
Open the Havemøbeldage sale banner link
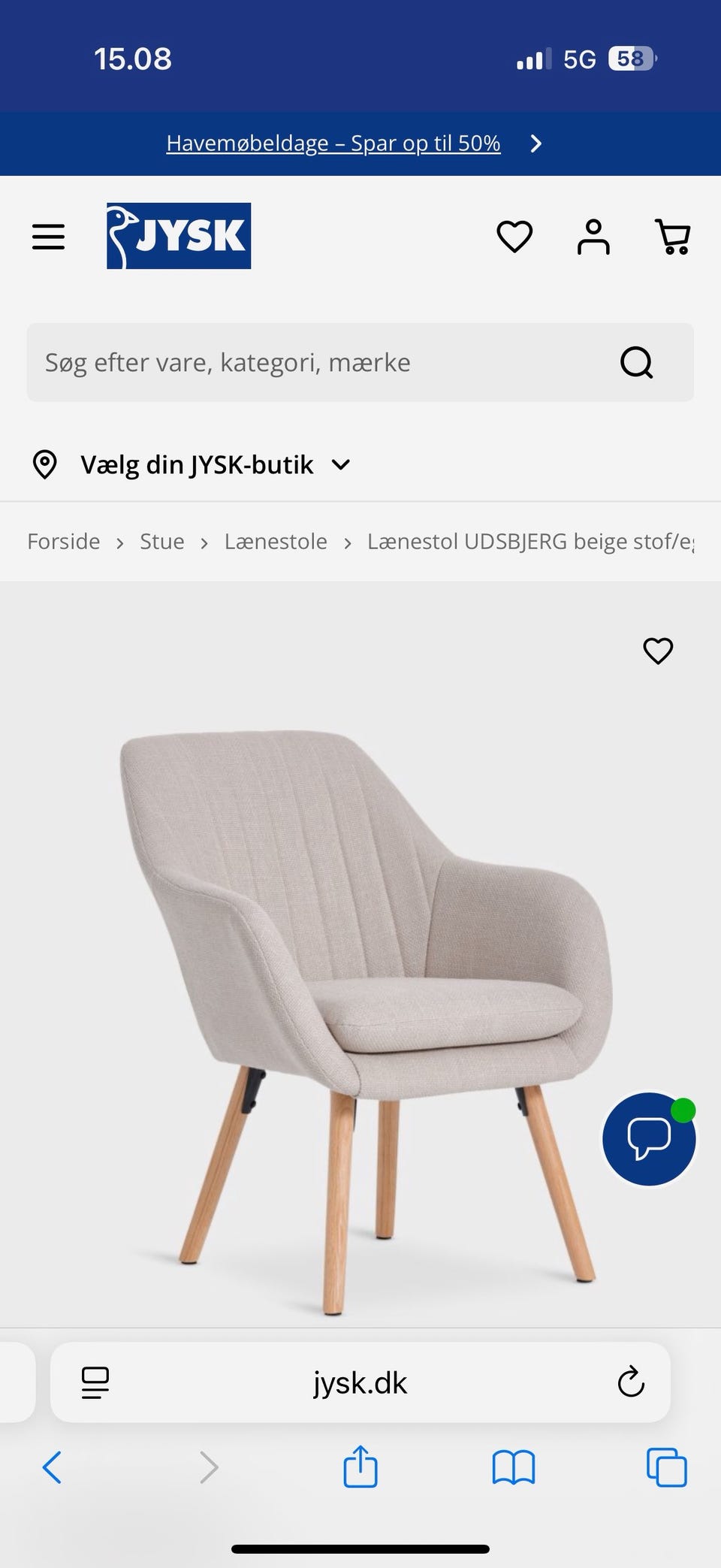(333, 143)
